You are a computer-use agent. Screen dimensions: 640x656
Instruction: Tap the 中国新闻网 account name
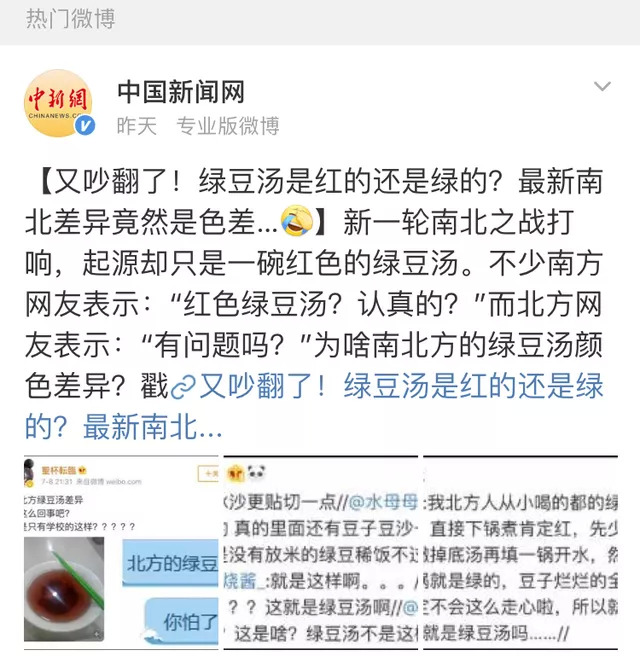pyautogui.click(x=180, y=92)
